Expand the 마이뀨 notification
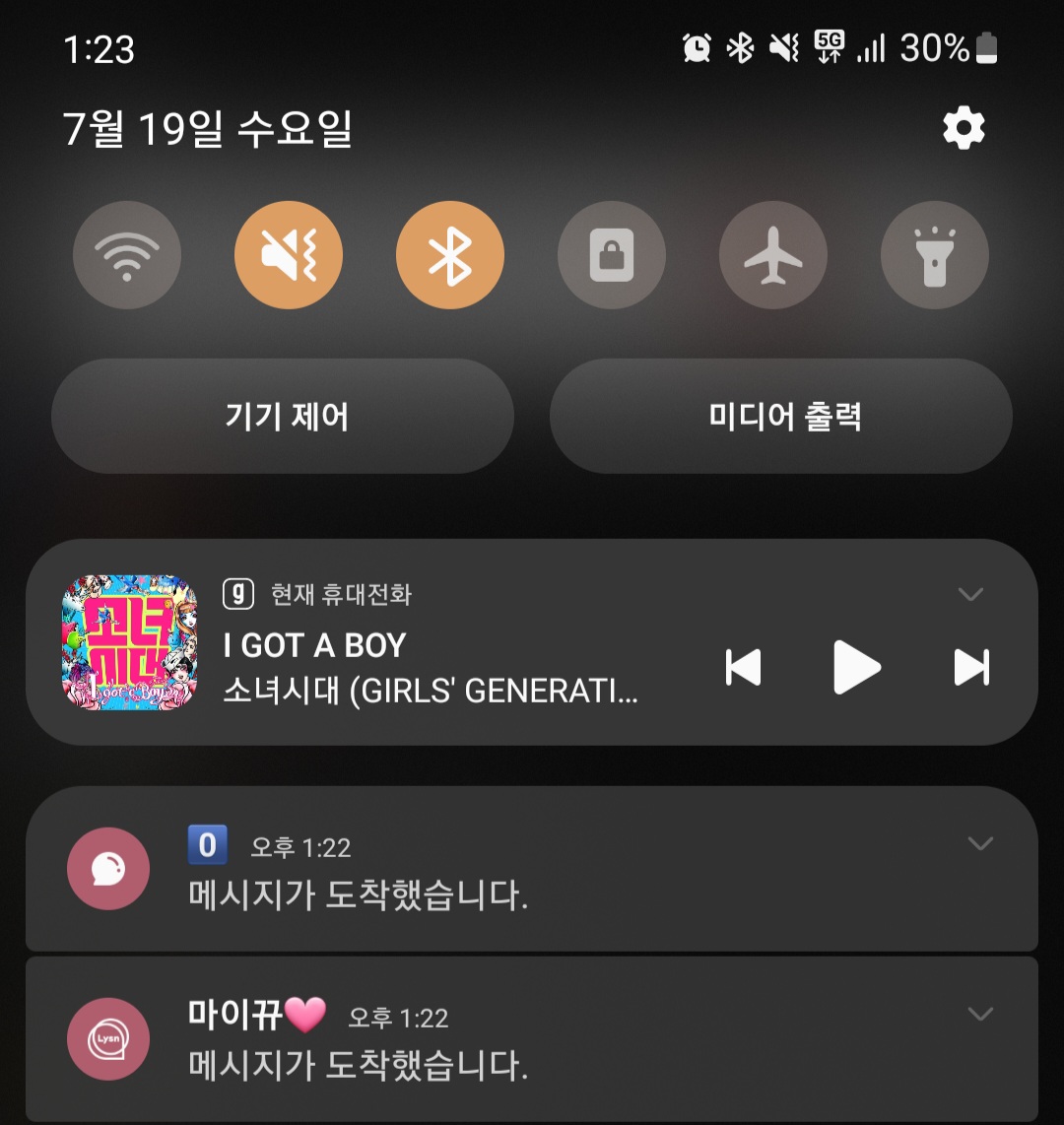This screenshot has height=1125, width=1064. coord(980,1014)
